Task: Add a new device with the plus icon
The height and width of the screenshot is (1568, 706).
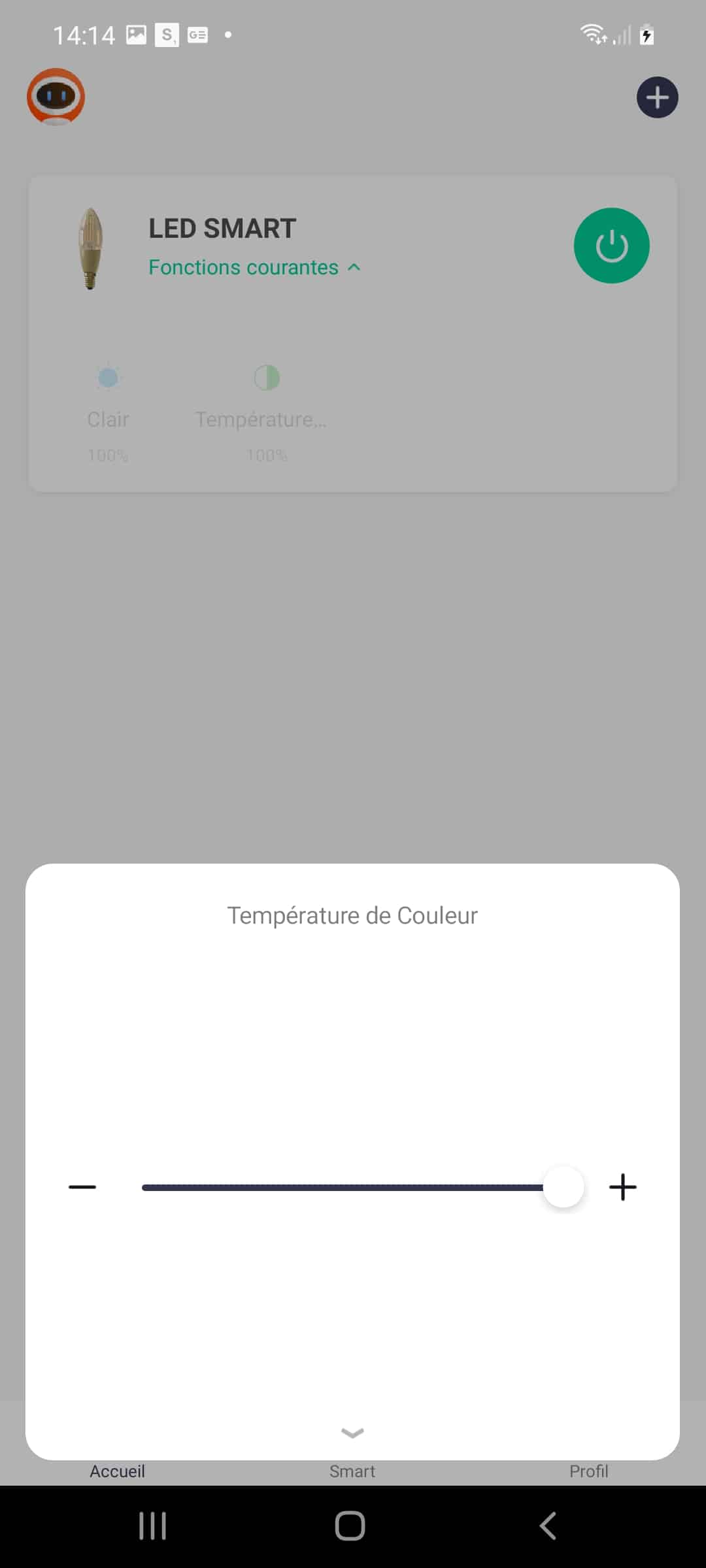Action: coord(657,98)
